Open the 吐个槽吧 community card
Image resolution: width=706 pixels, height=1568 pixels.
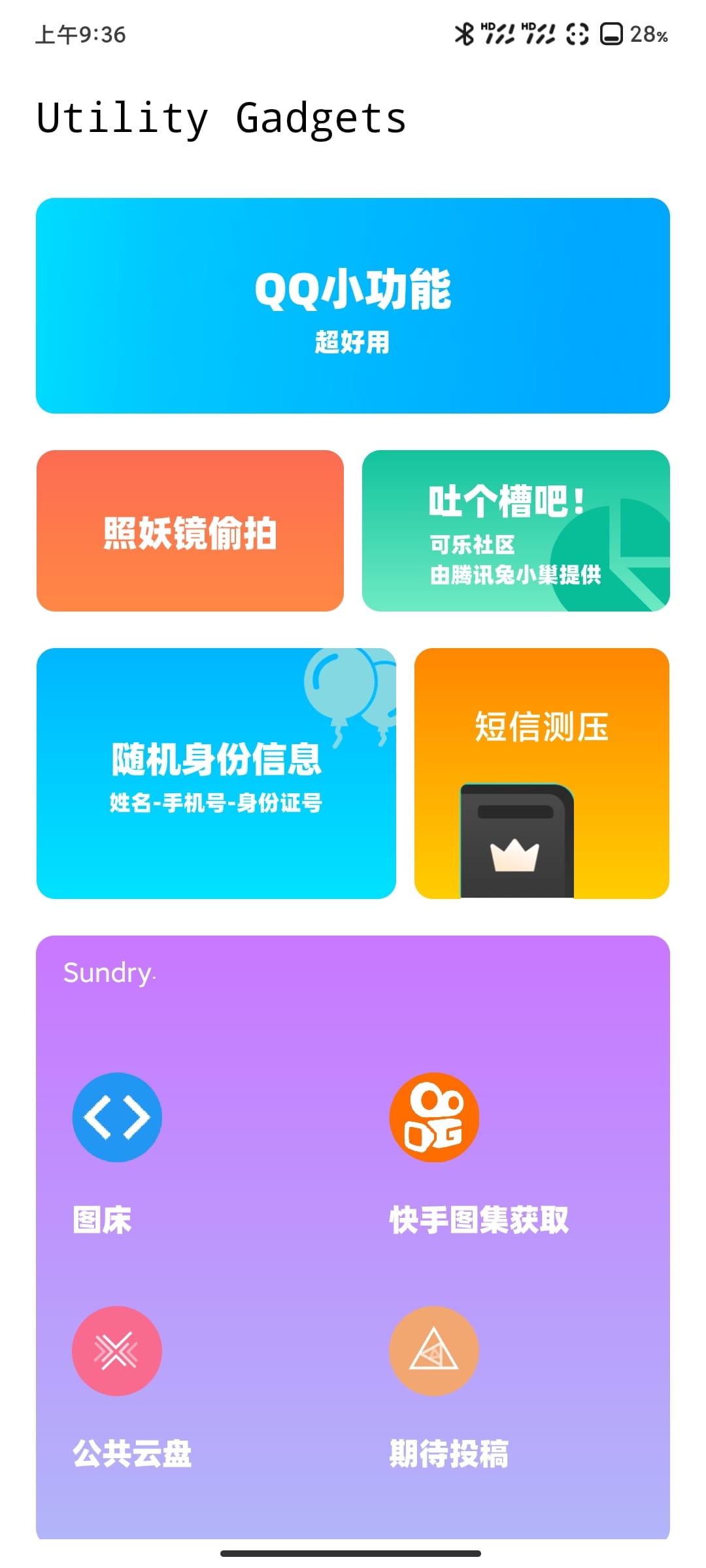515,531
